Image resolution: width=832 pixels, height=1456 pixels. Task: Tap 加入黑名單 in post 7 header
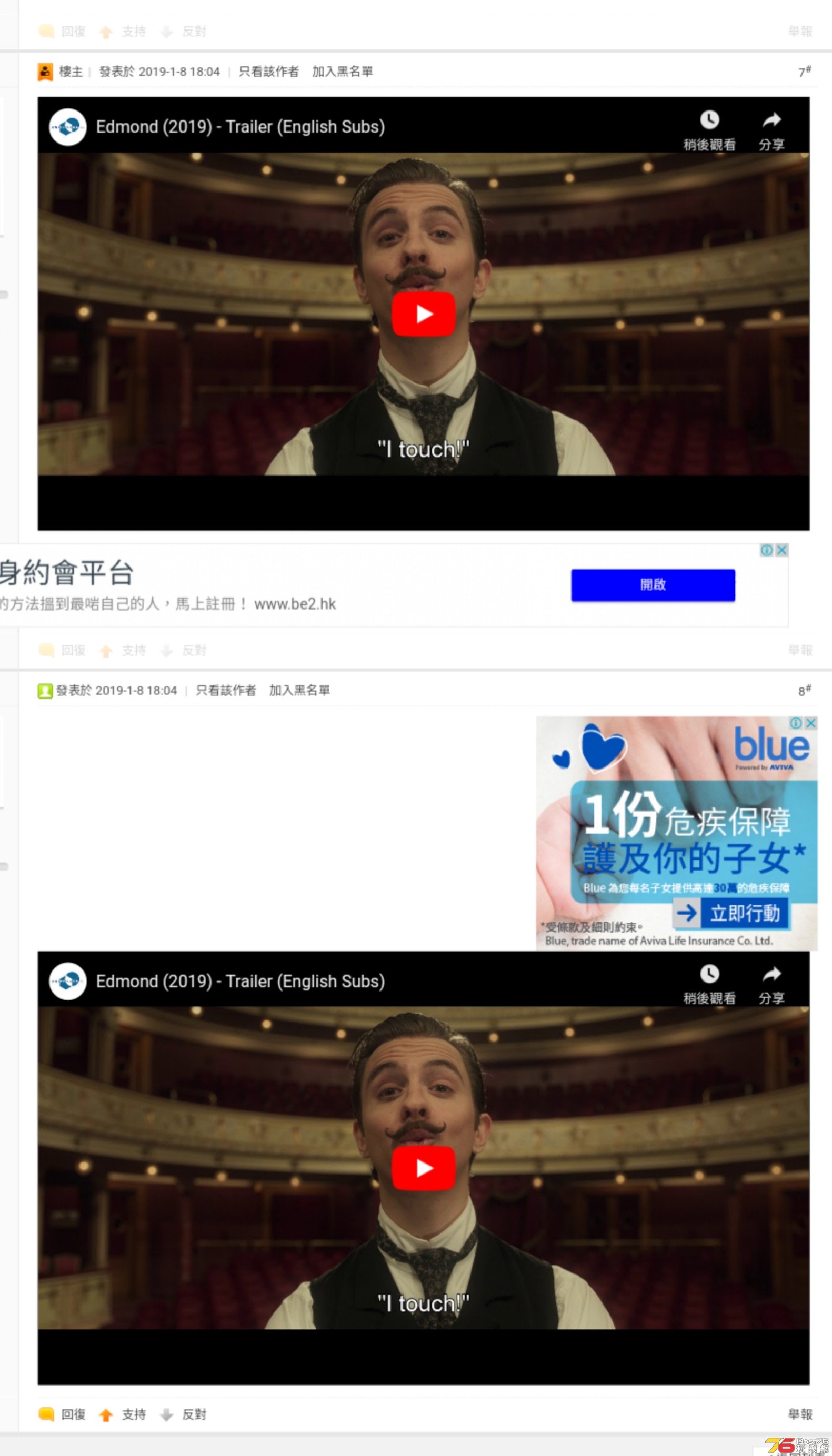342,72
